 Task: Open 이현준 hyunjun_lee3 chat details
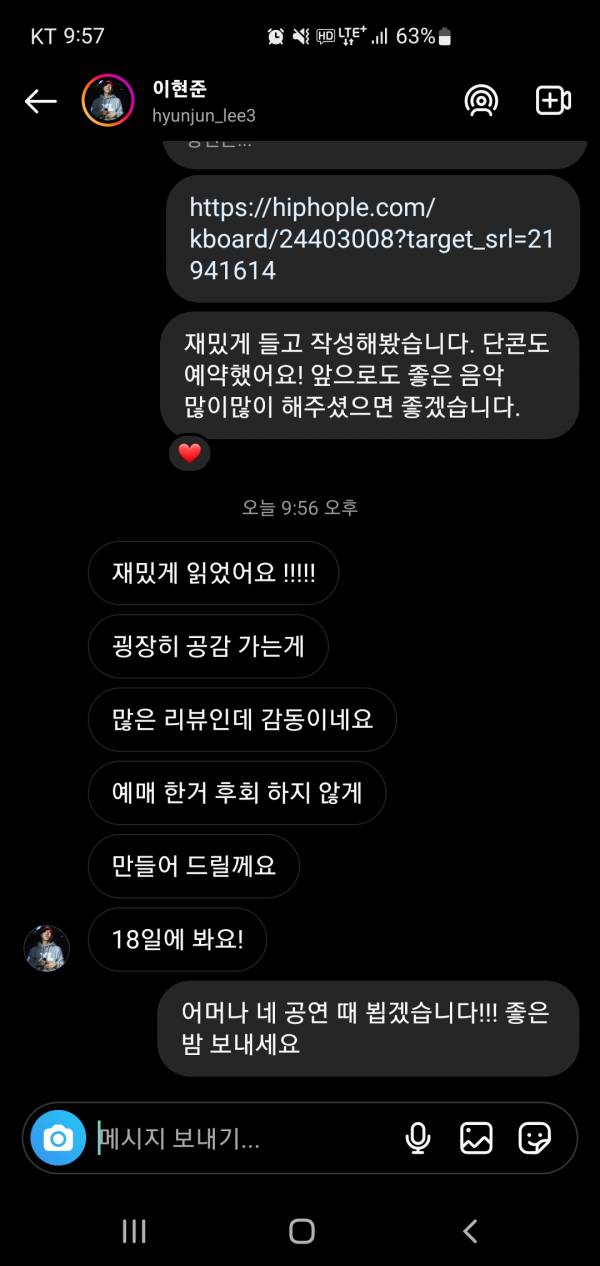click(x=205, y=101)
